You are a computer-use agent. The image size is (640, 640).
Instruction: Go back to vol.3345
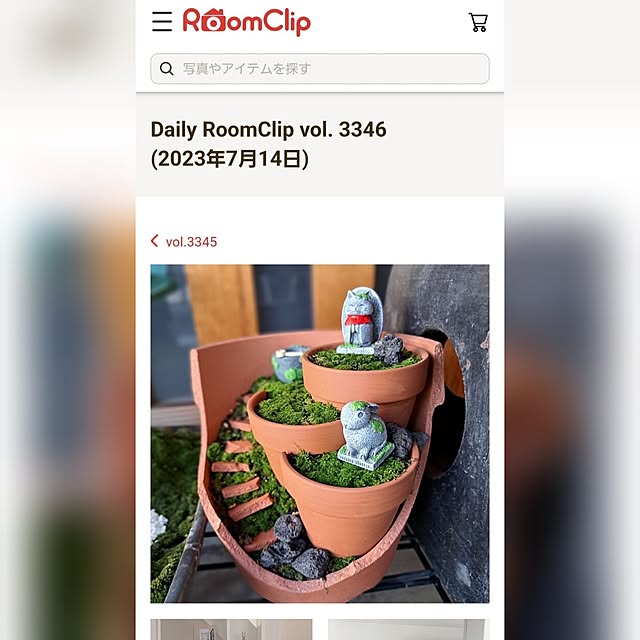[184, 241]
